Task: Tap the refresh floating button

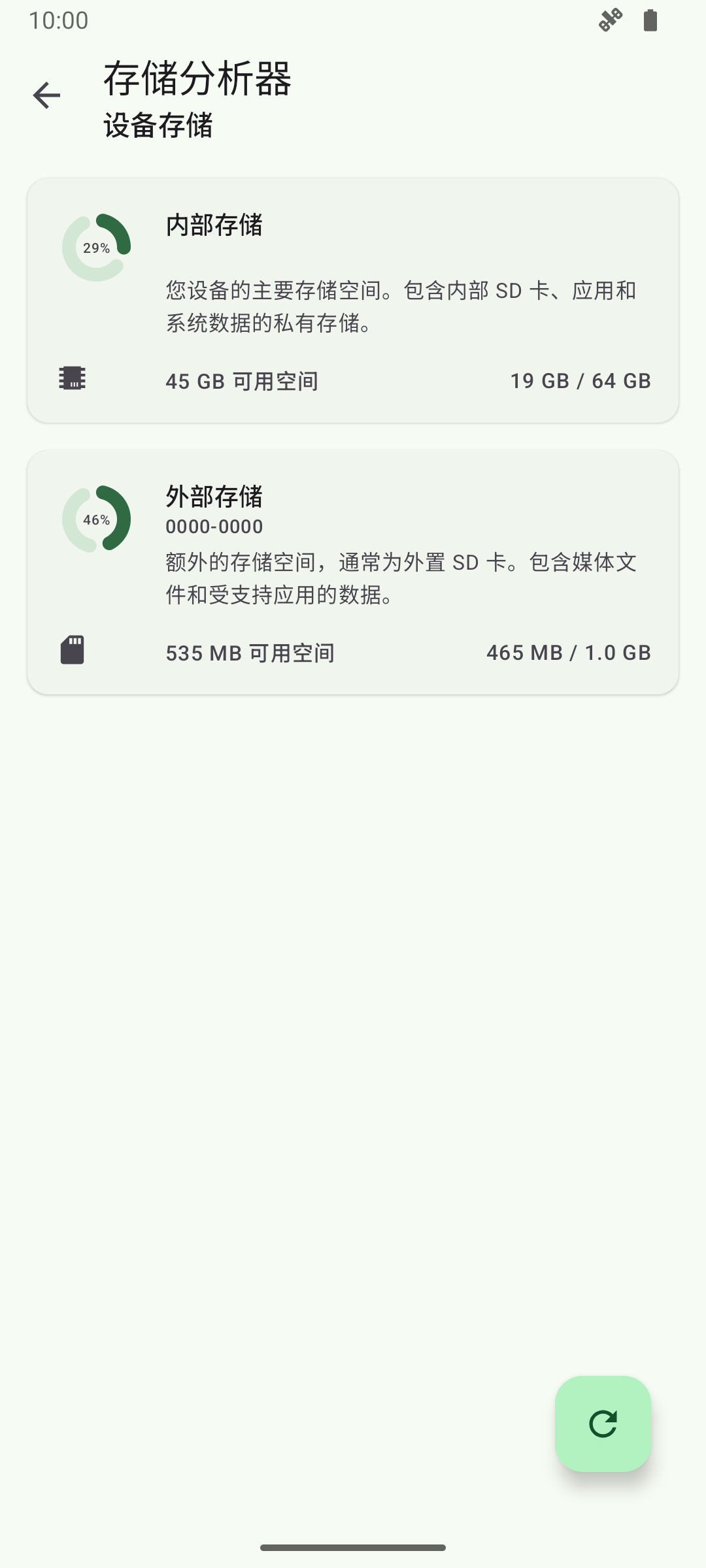Action: click(603, 1424)
